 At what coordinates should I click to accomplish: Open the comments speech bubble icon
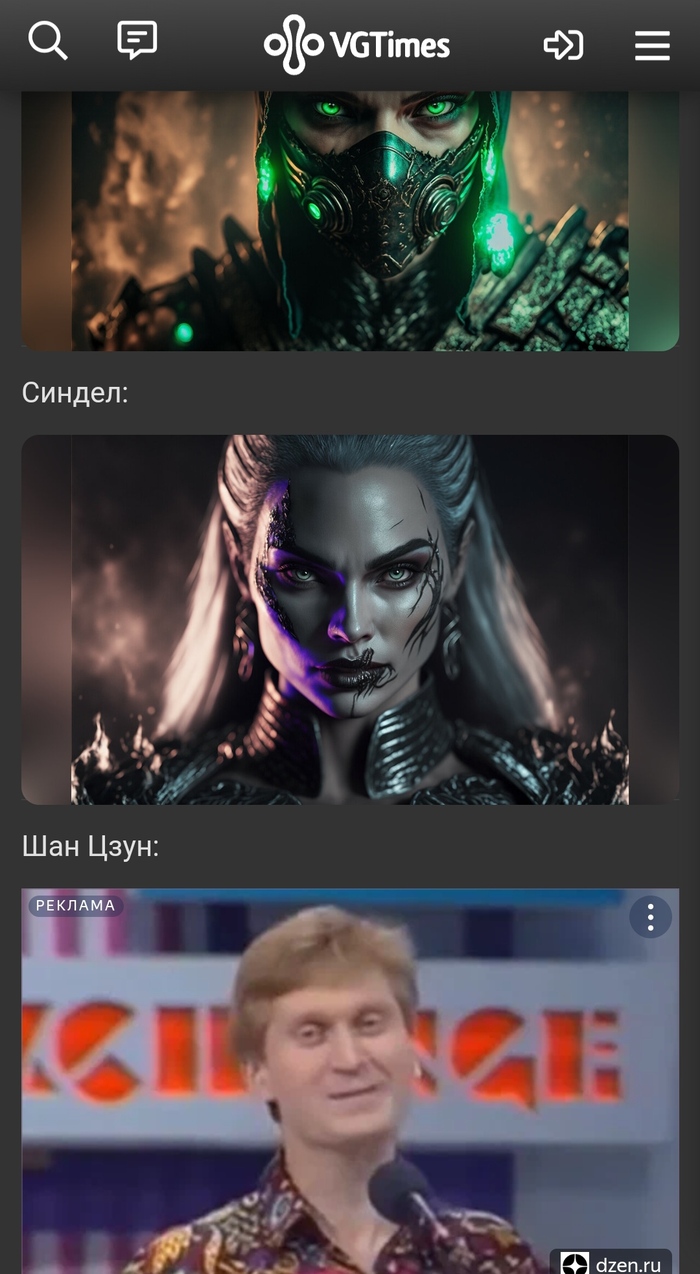[137, 42]
